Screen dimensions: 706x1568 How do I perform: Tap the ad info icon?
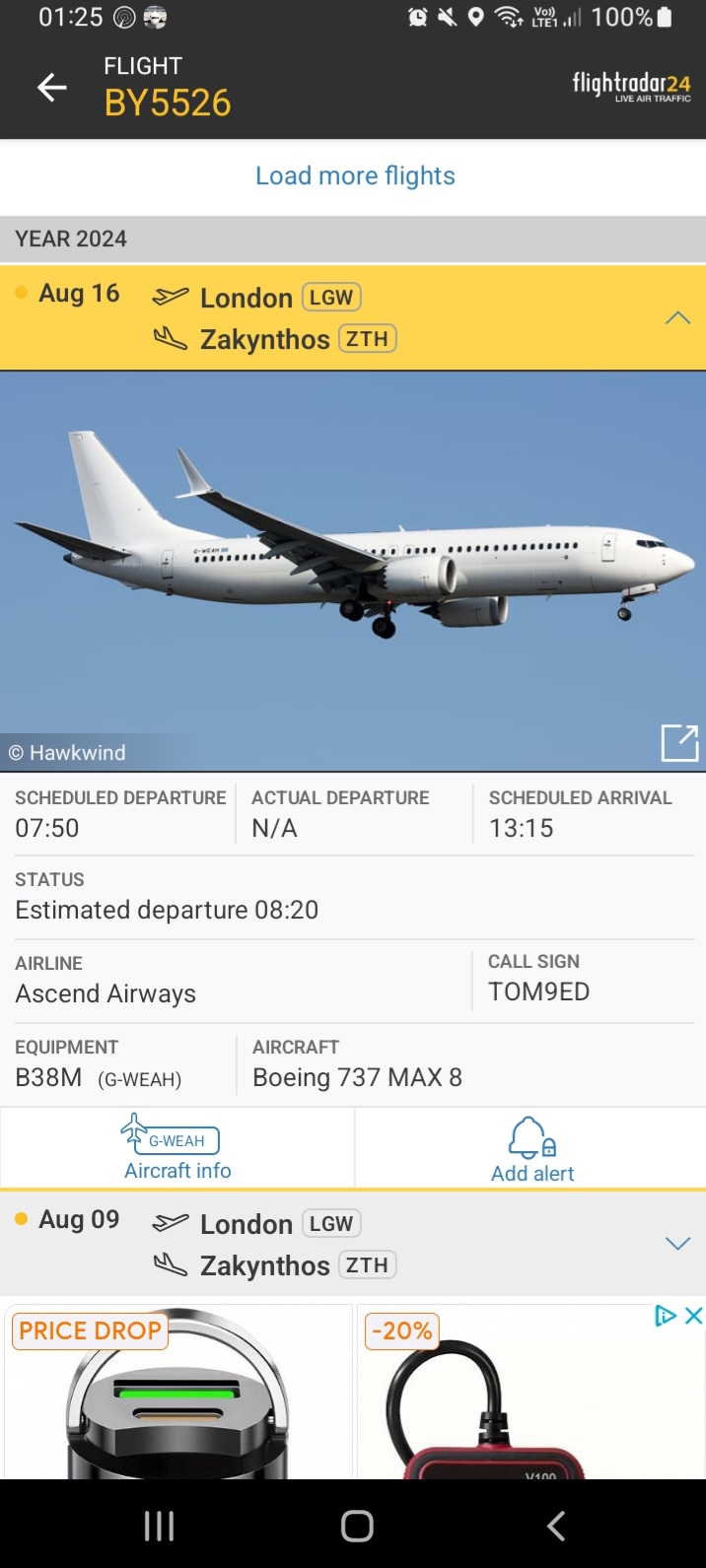pyautogui.click(x=666, y=1316)
